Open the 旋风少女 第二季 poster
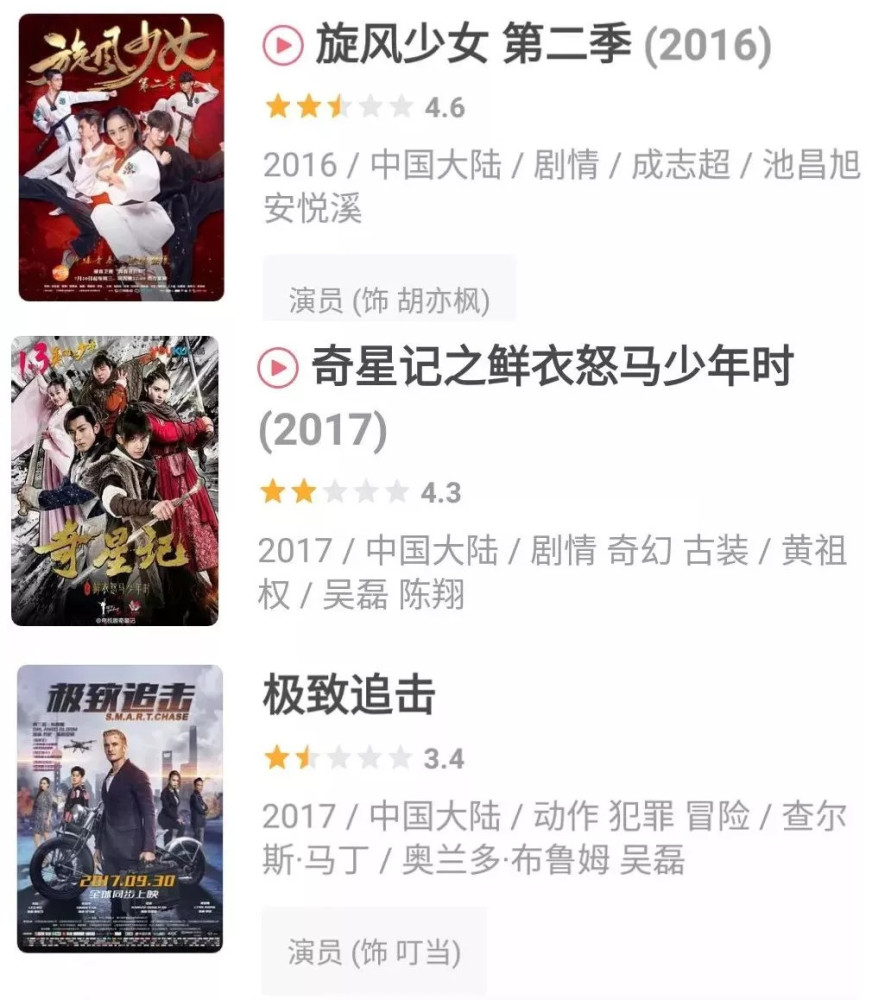The image size is (872, 1000). tap(121, 157)
